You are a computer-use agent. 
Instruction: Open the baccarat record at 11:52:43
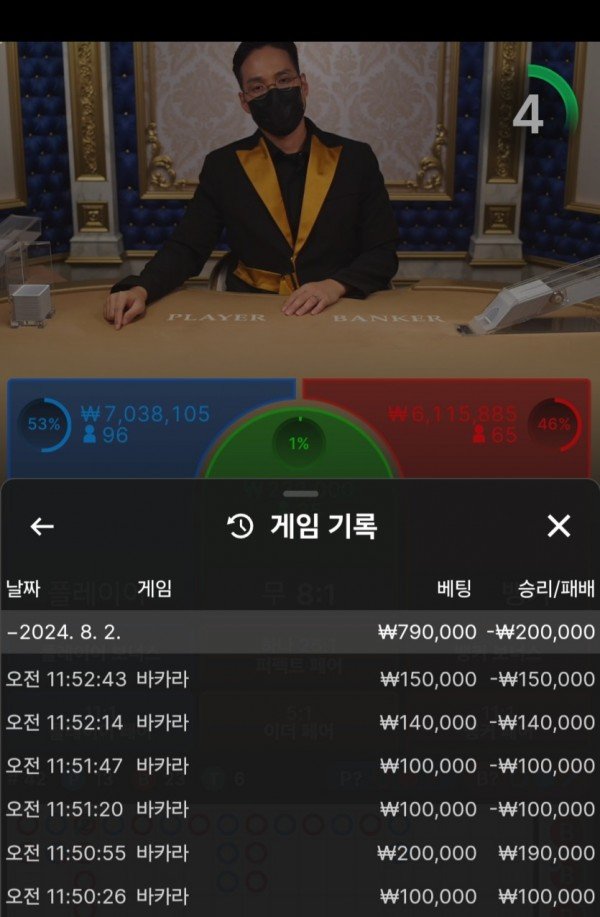tap(300, 679)
